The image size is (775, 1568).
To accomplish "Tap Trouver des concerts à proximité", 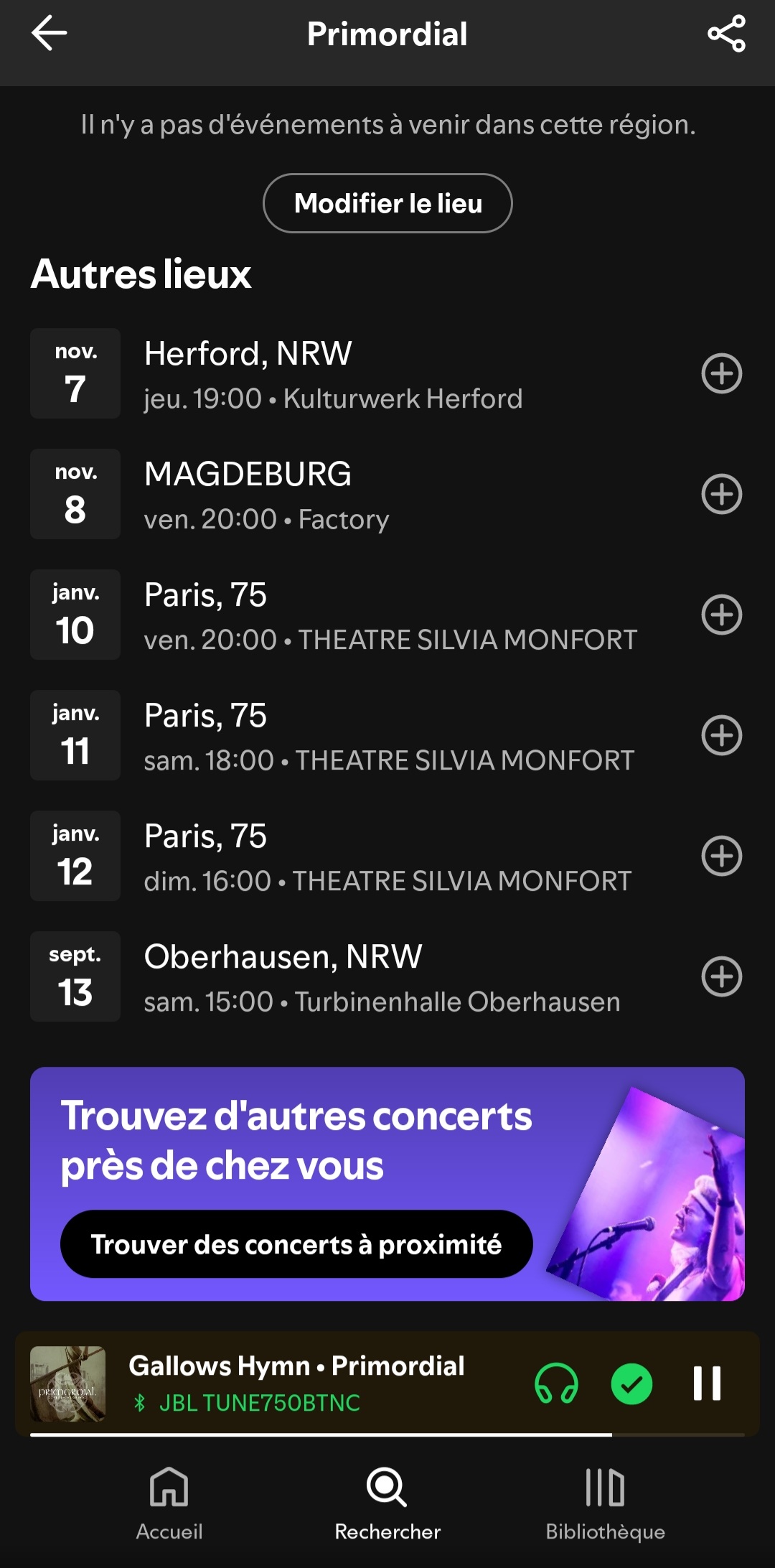I will (296, 1244).
